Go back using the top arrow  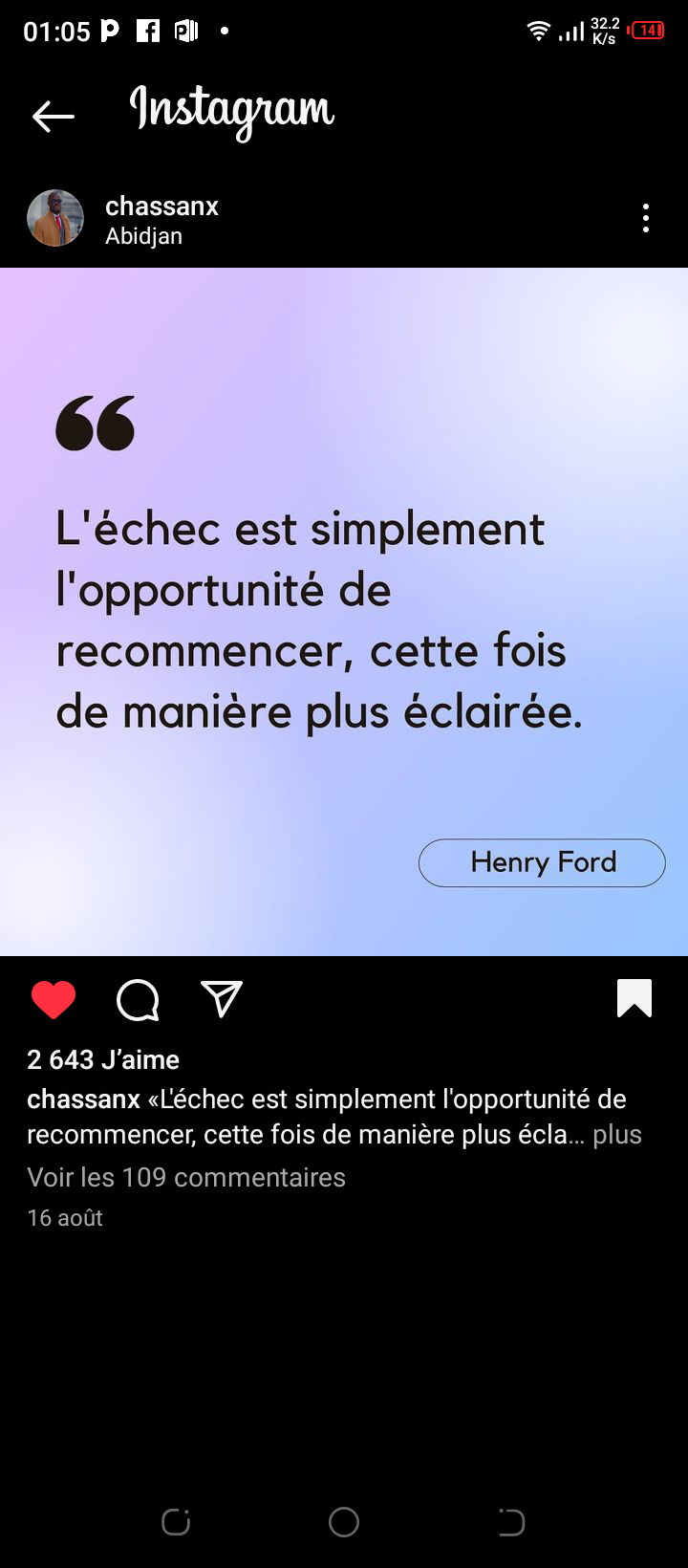click(x=53, y=117)
